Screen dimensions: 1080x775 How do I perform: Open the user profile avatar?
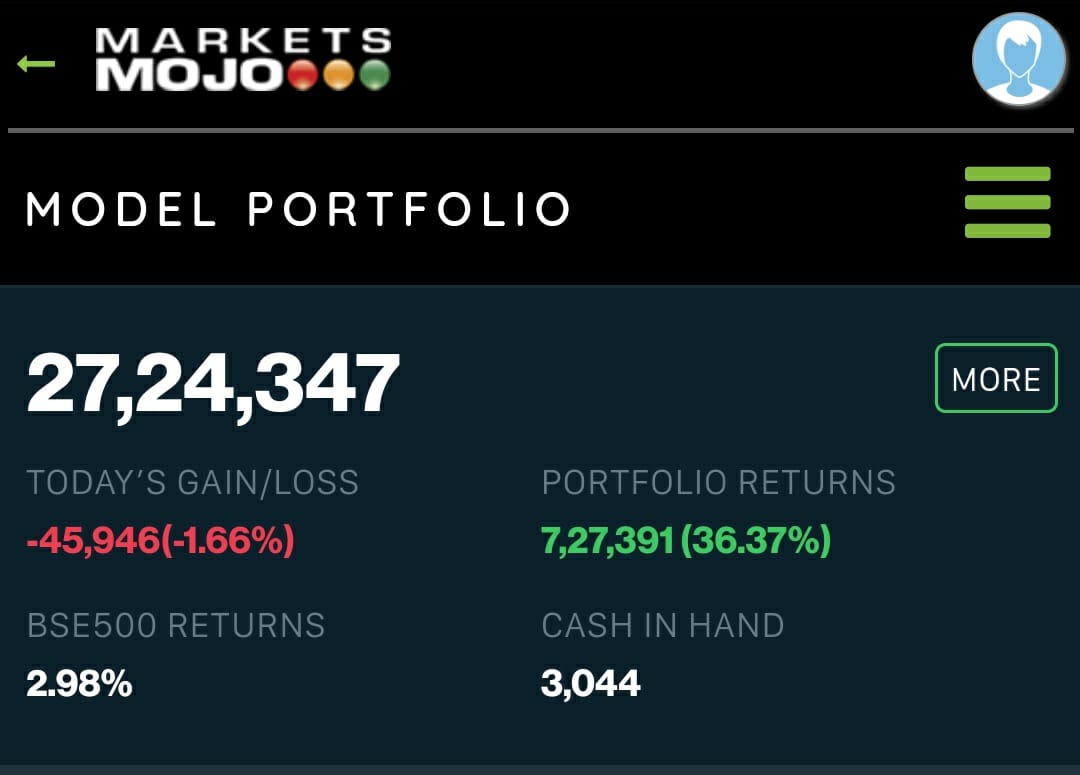click(1018, 60)
